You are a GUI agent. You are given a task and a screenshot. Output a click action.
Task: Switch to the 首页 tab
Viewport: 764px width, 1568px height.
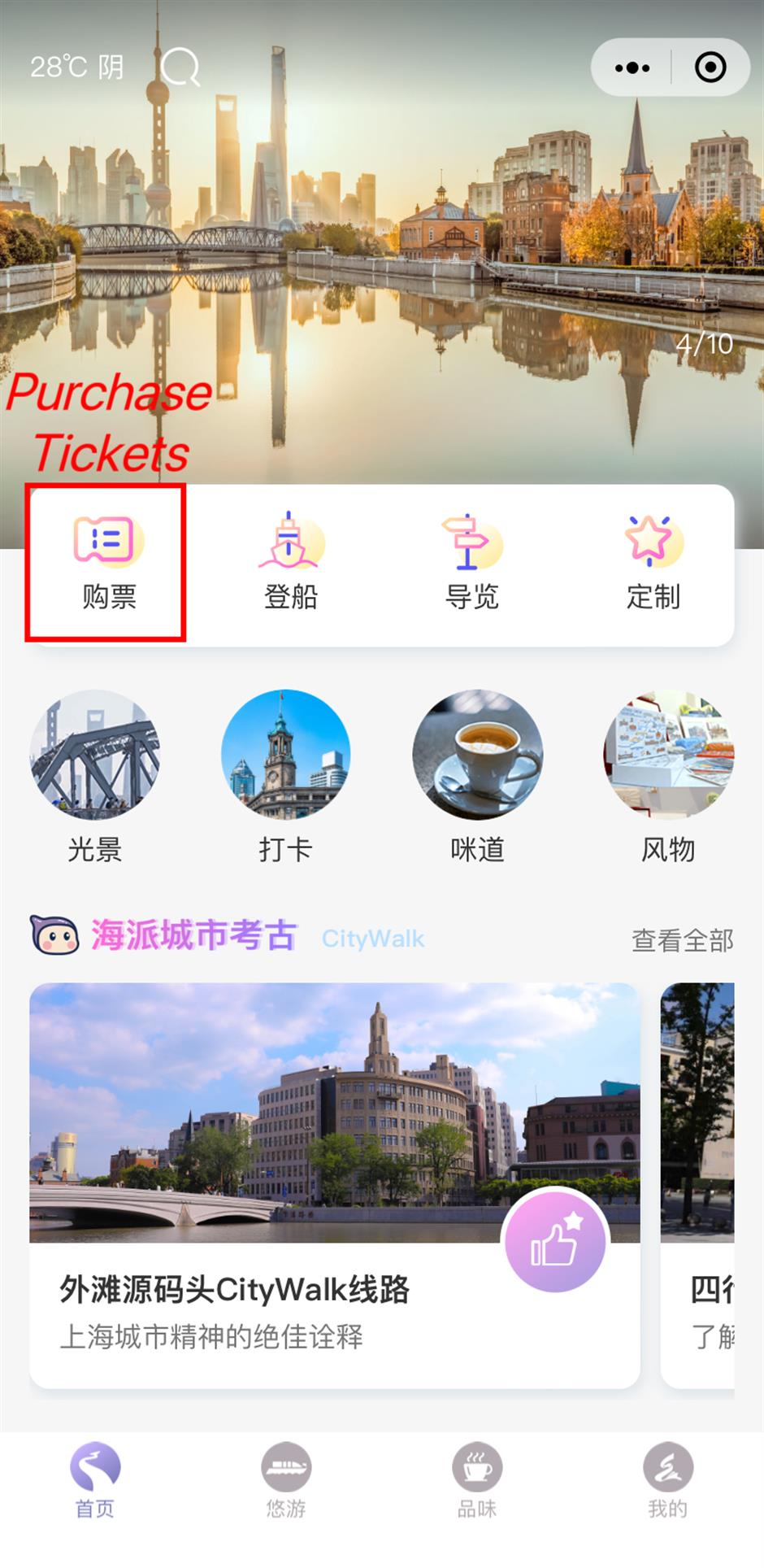[x=95, y=1481]
